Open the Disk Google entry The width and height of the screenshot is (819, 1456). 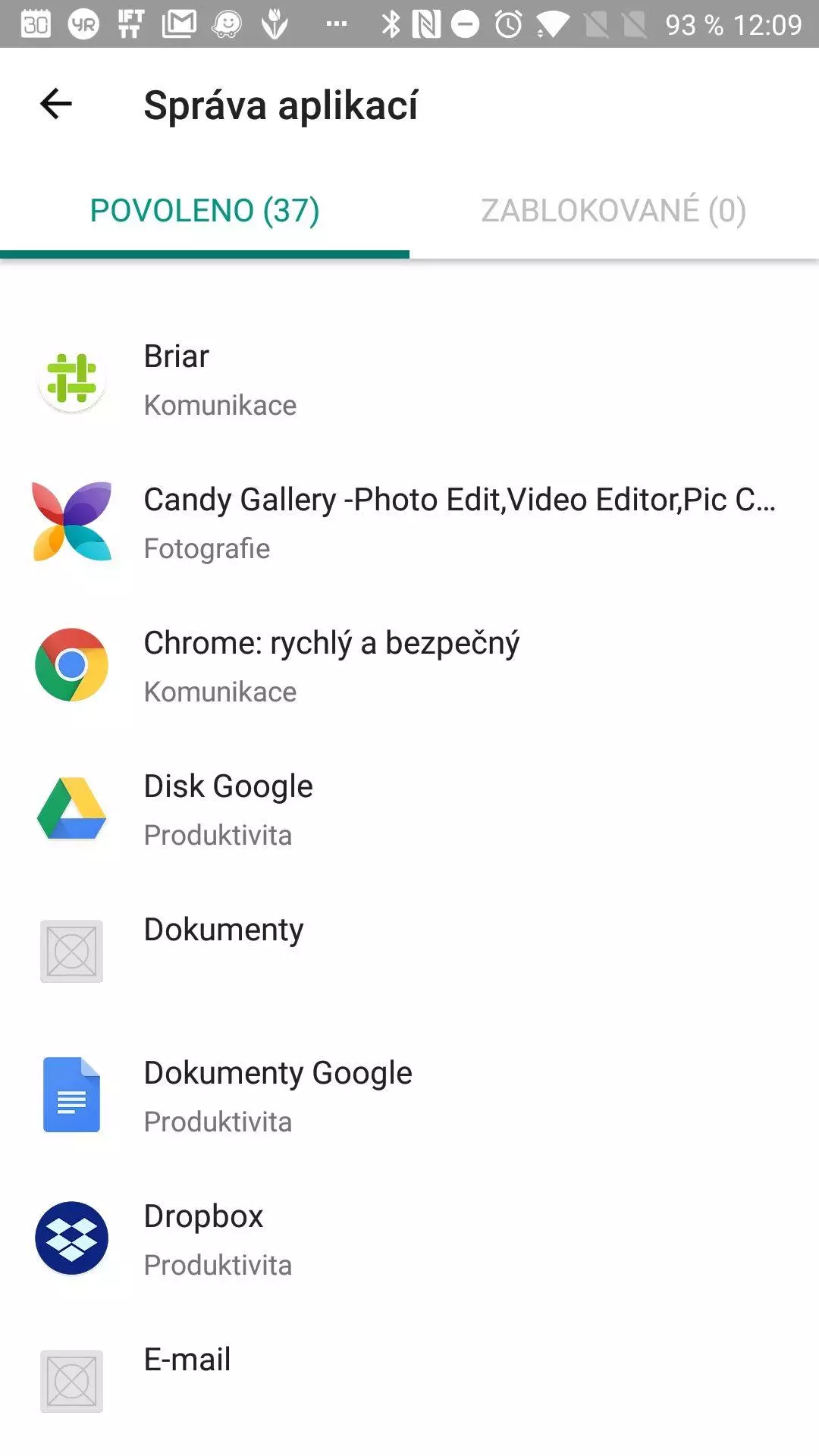click(x=409, y=809)
